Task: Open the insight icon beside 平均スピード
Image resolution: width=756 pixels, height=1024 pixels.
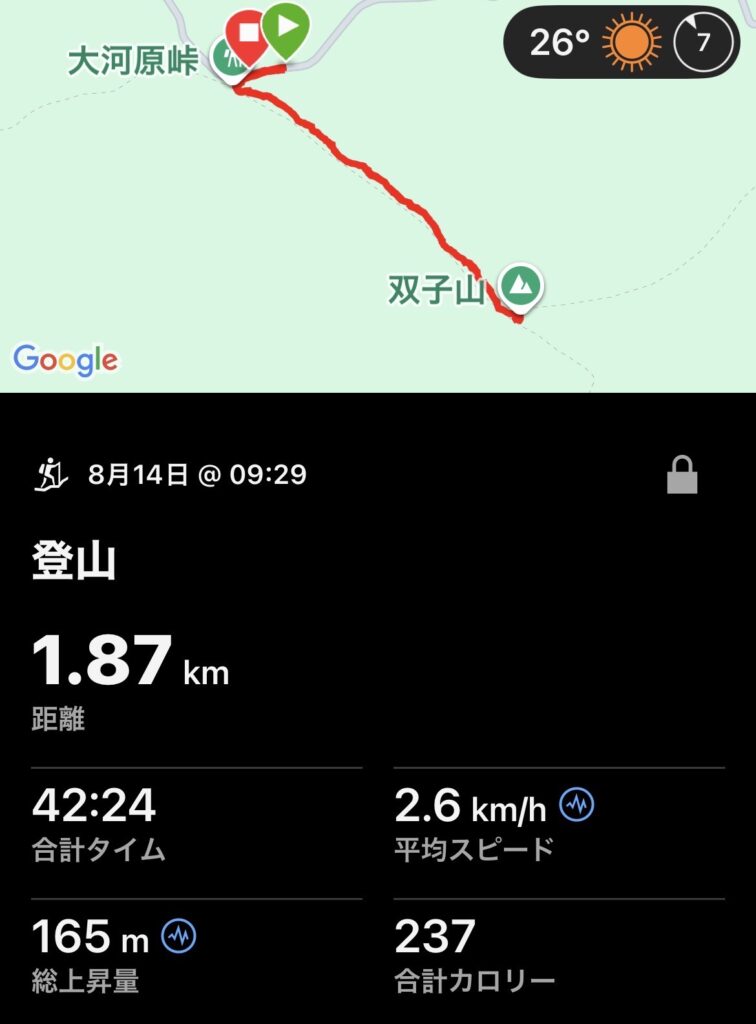Action: click(576, 804)
